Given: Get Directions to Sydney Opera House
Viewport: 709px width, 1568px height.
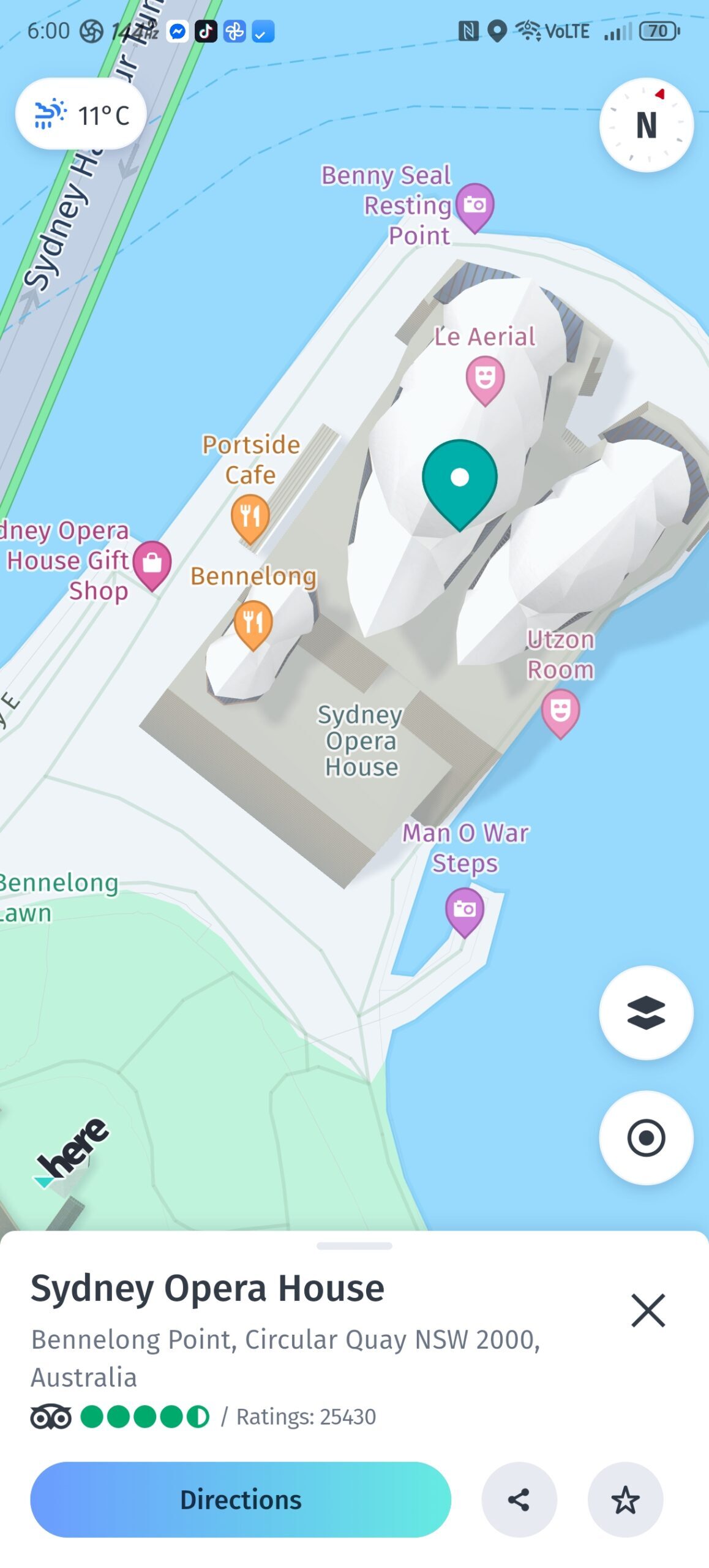Looking at the screenshot, I should coord(241,1499).
